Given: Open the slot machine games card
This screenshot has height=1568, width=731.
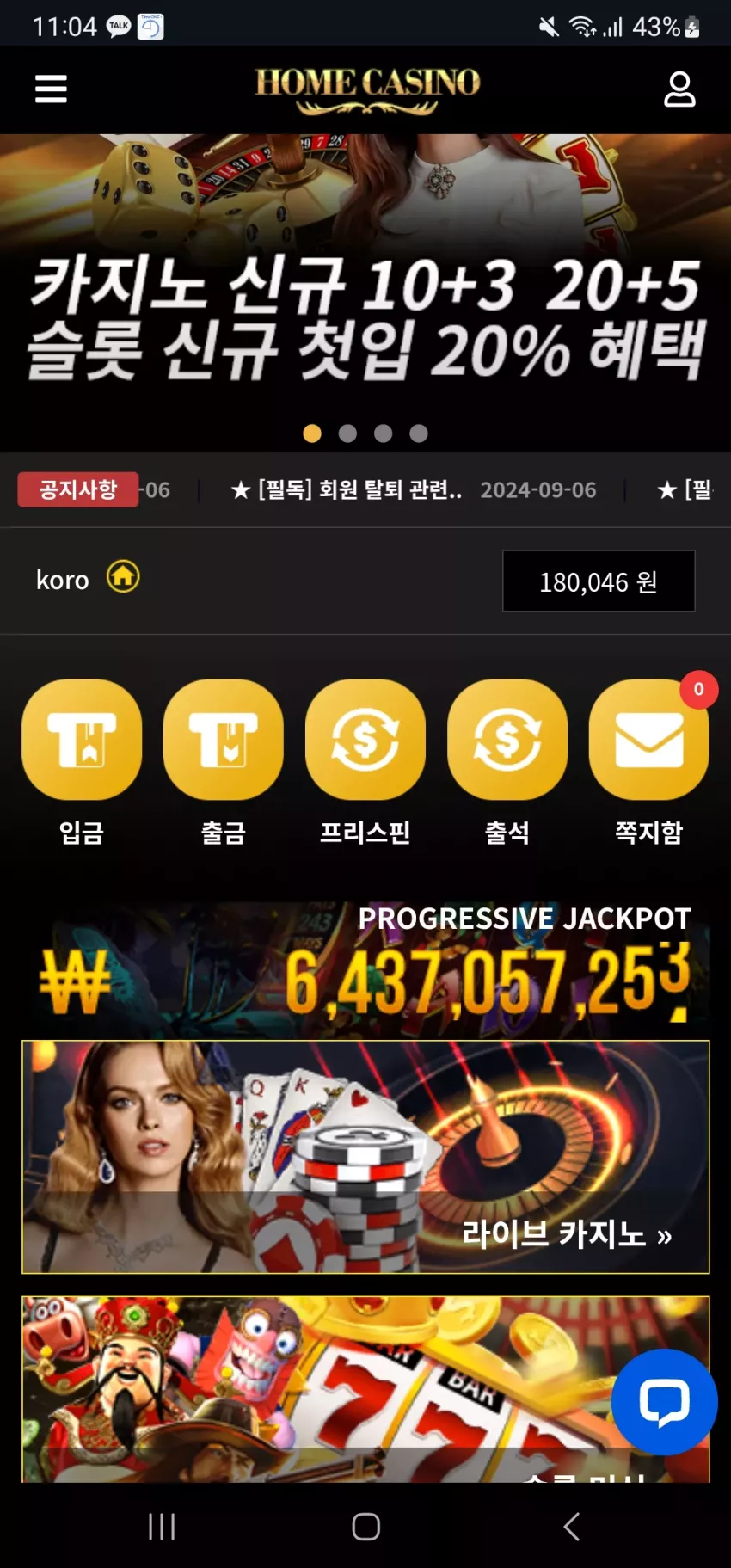Looking at the screenshot, I should coord(365,1388).
